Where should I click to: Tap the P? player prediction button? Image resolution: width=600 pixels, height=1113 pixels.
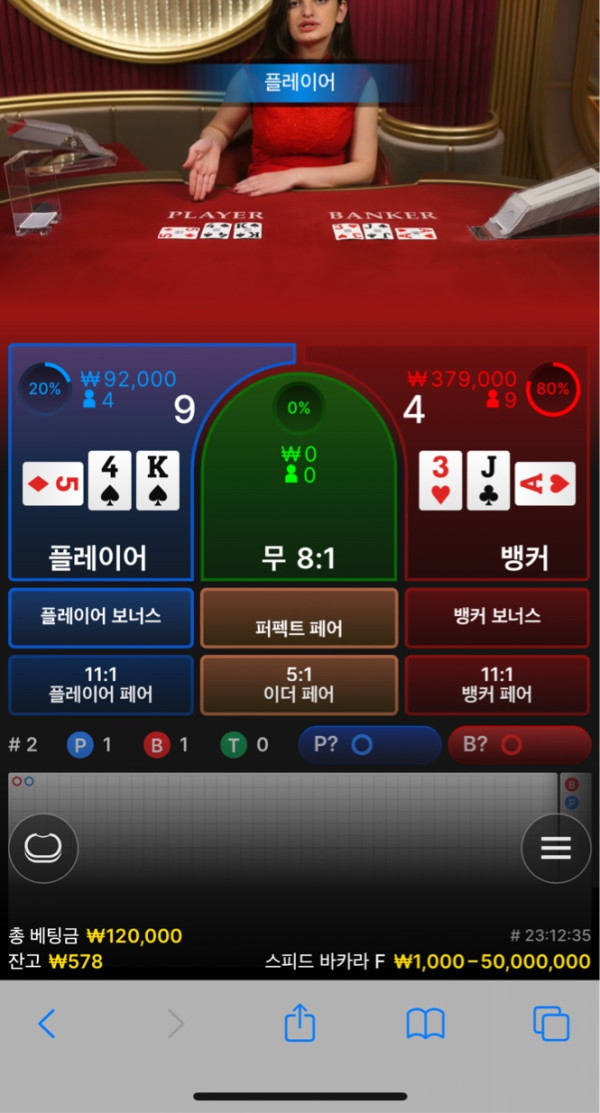(369, 745)
